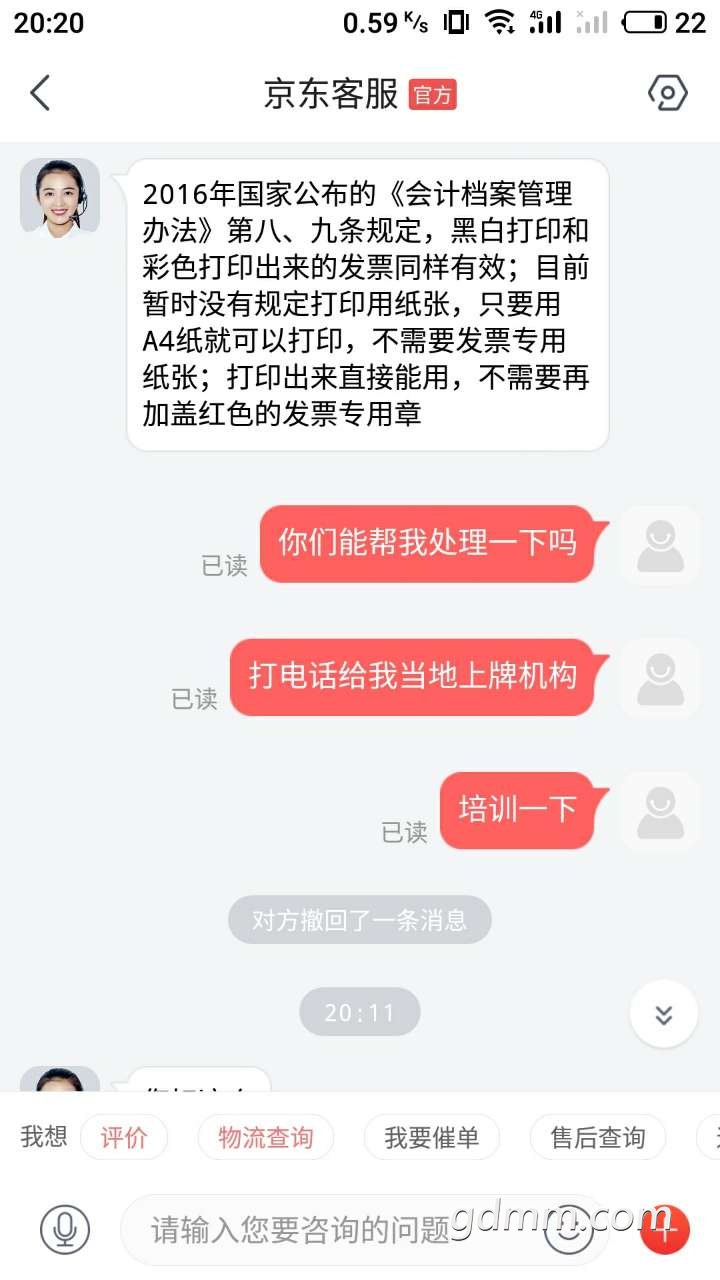The image size is (720, 1280).
Task: Select the 评价 quick chip
Action: 124,1137
